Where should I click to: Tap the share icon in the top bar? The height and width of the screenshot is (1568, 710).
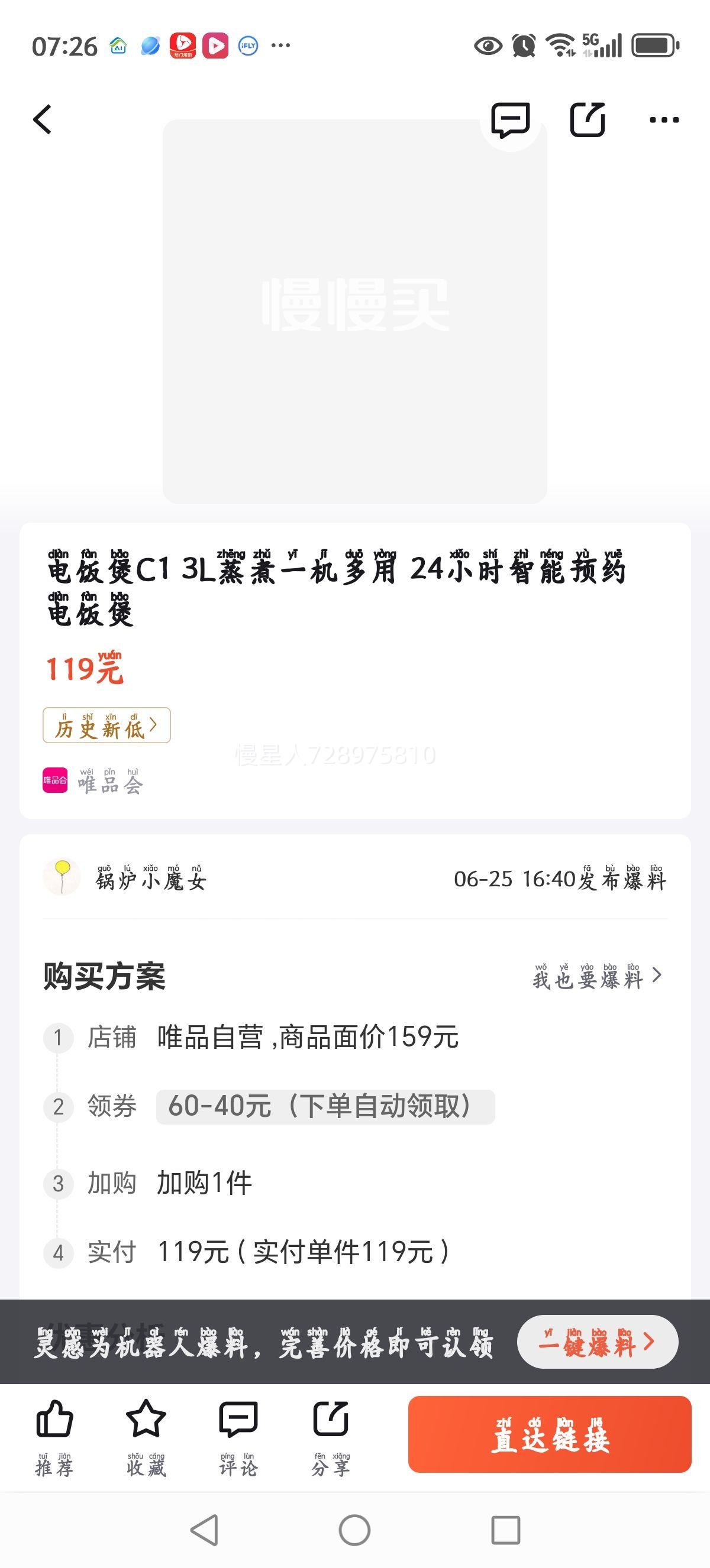(x=588, y=119)
